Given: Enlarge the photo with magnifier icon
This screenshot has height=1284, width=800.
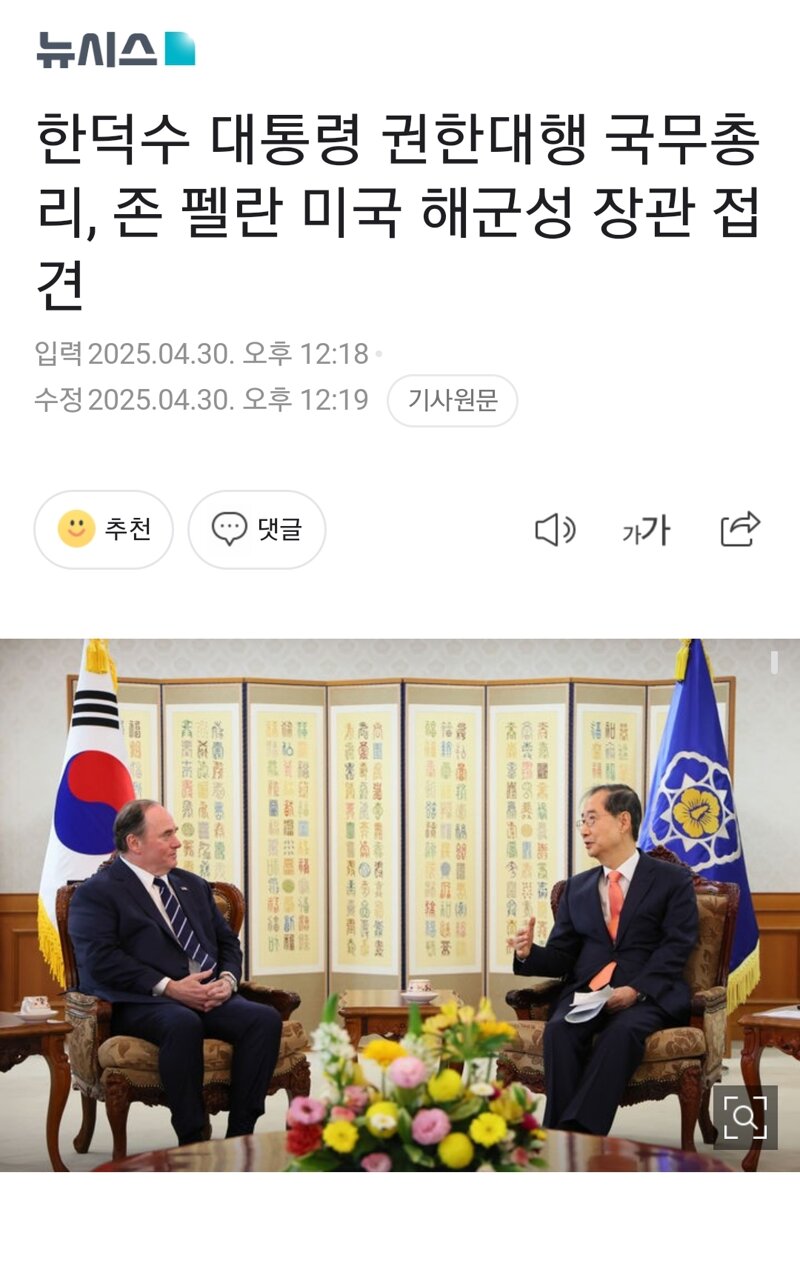Looking at the screenshot, I should point(745,1117).
